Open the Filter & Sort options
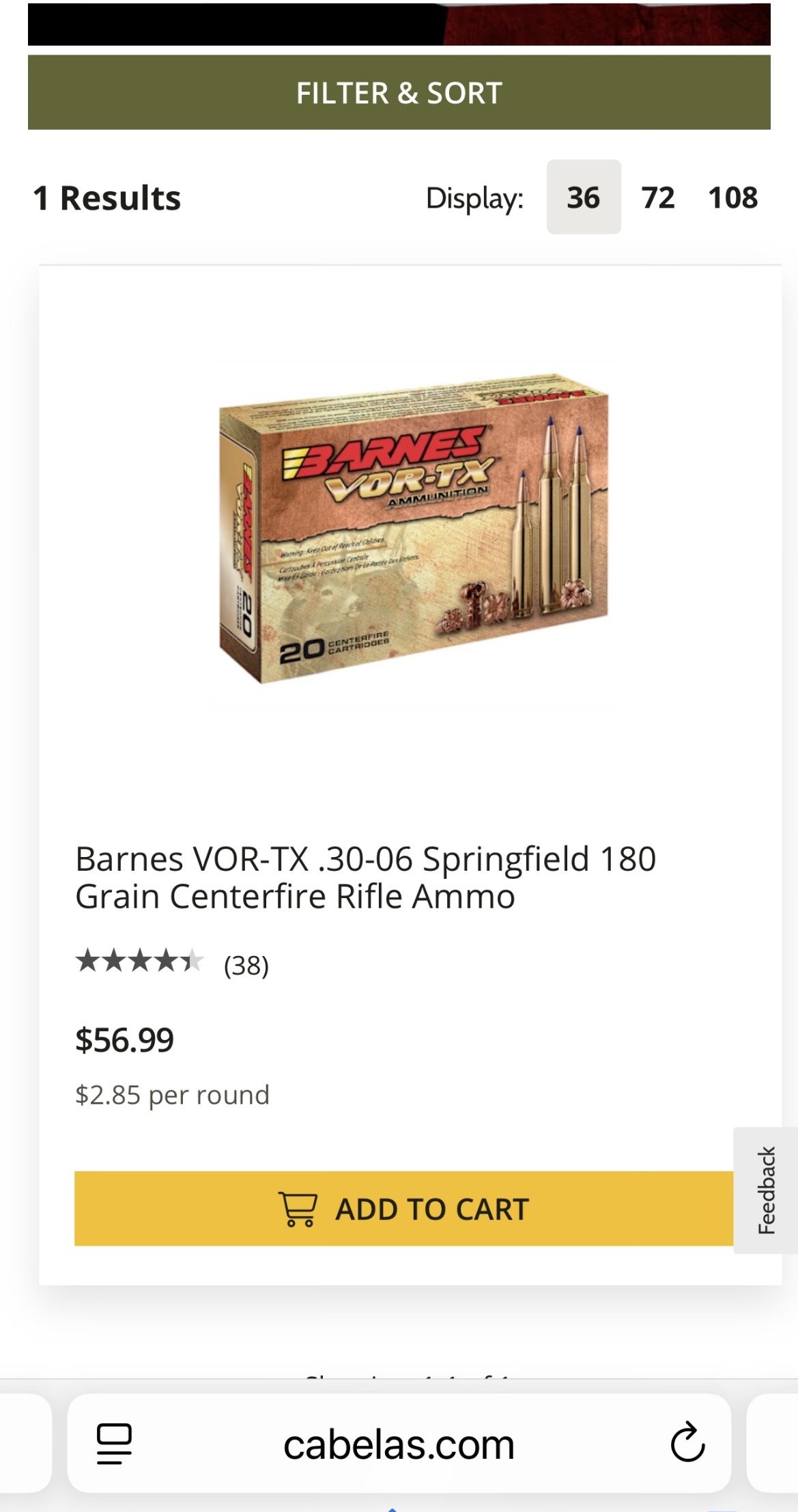This screenshot has height=1512, width=798. tap(399, 93)
